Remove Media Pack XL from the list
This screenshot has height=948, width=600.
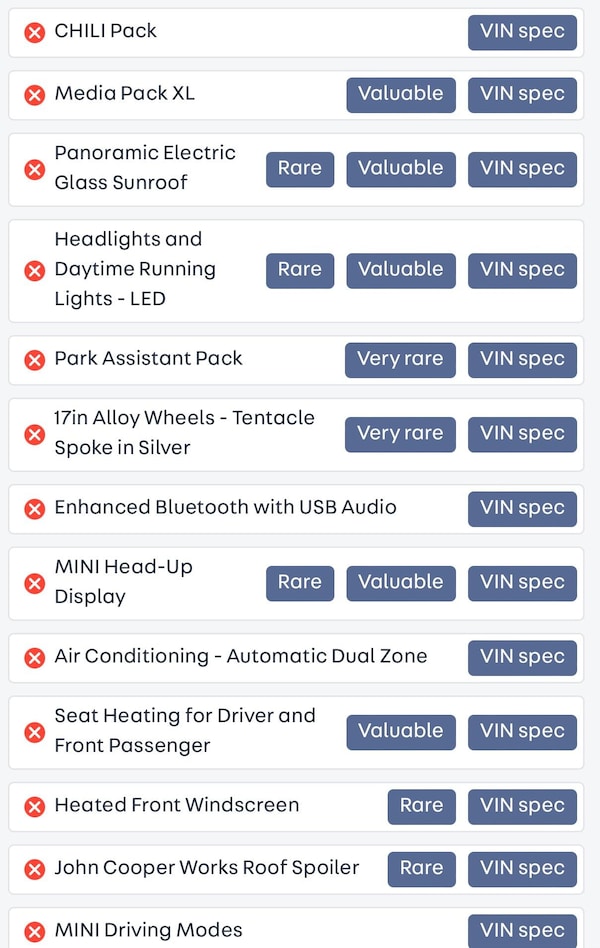coord(35,95)
